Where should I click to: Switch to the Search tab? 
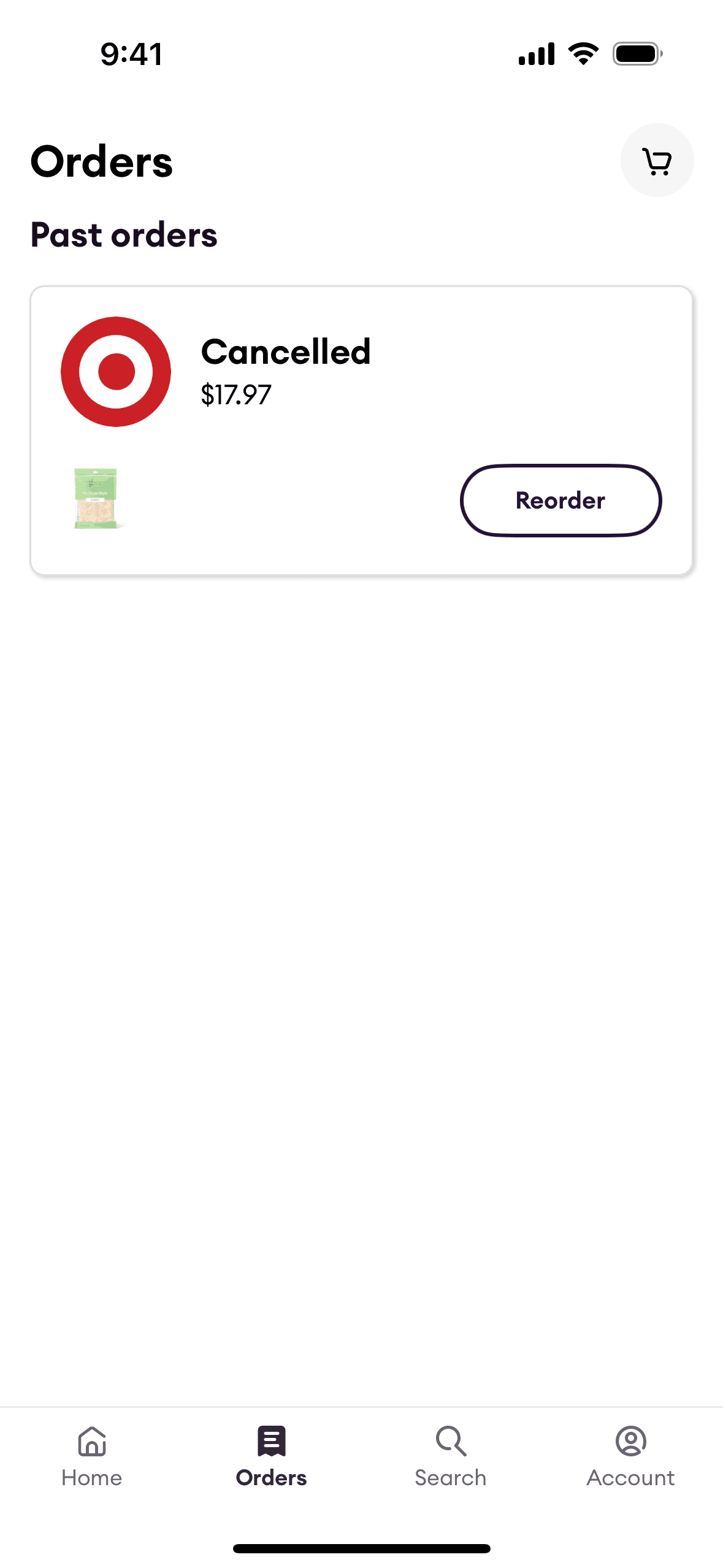click(x=451, y=1455)
